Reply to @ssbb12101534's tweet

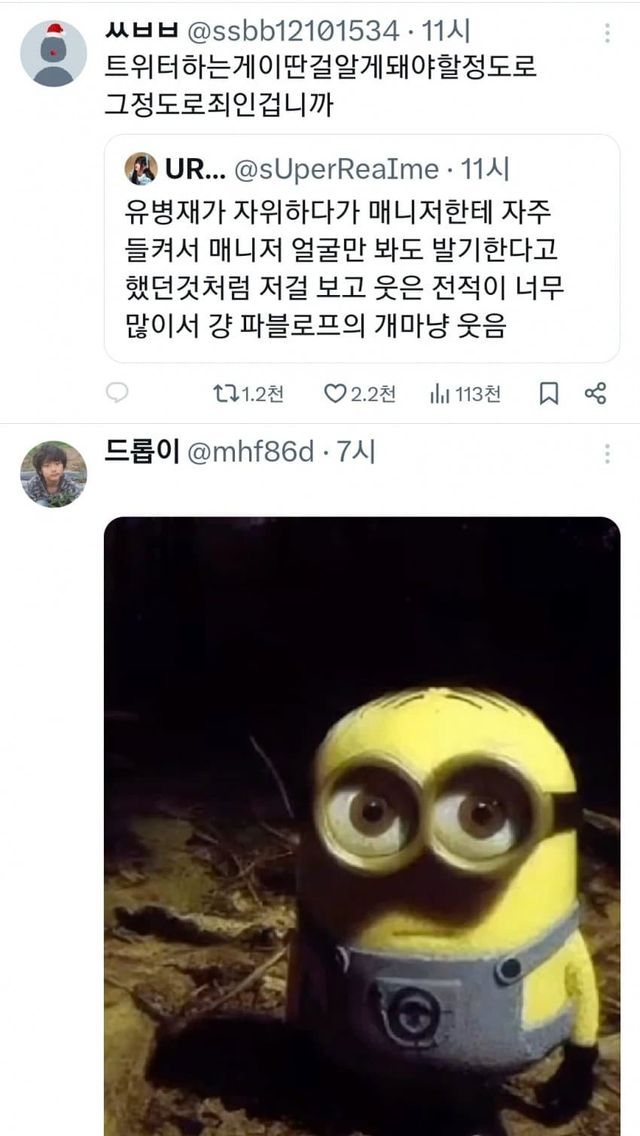click(118, 394)
